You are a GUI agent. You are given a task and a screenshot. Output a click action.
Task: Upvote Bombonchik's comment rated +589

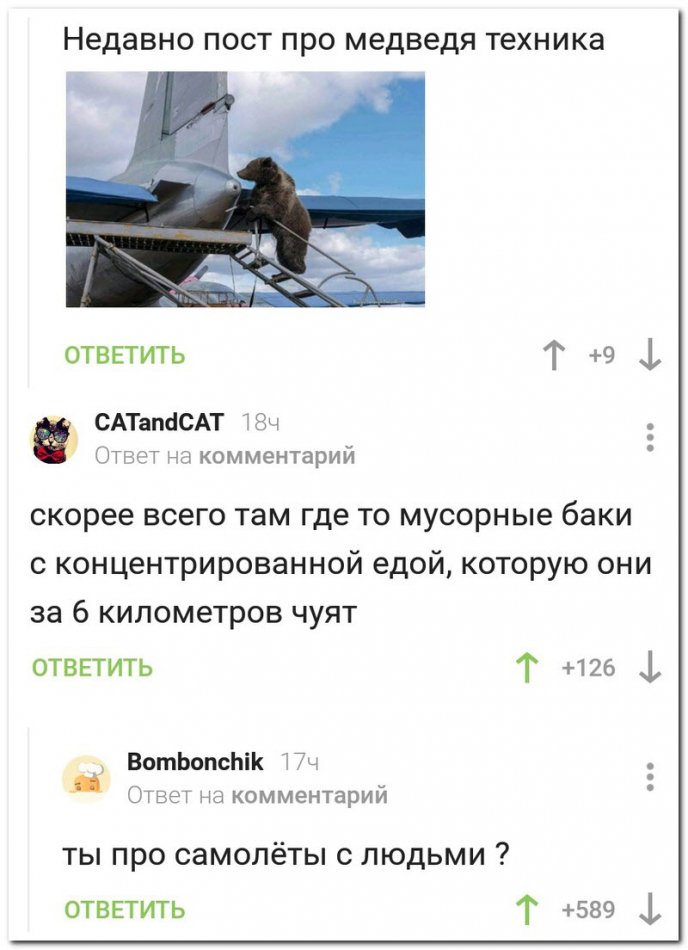click(x=521, y=909)
